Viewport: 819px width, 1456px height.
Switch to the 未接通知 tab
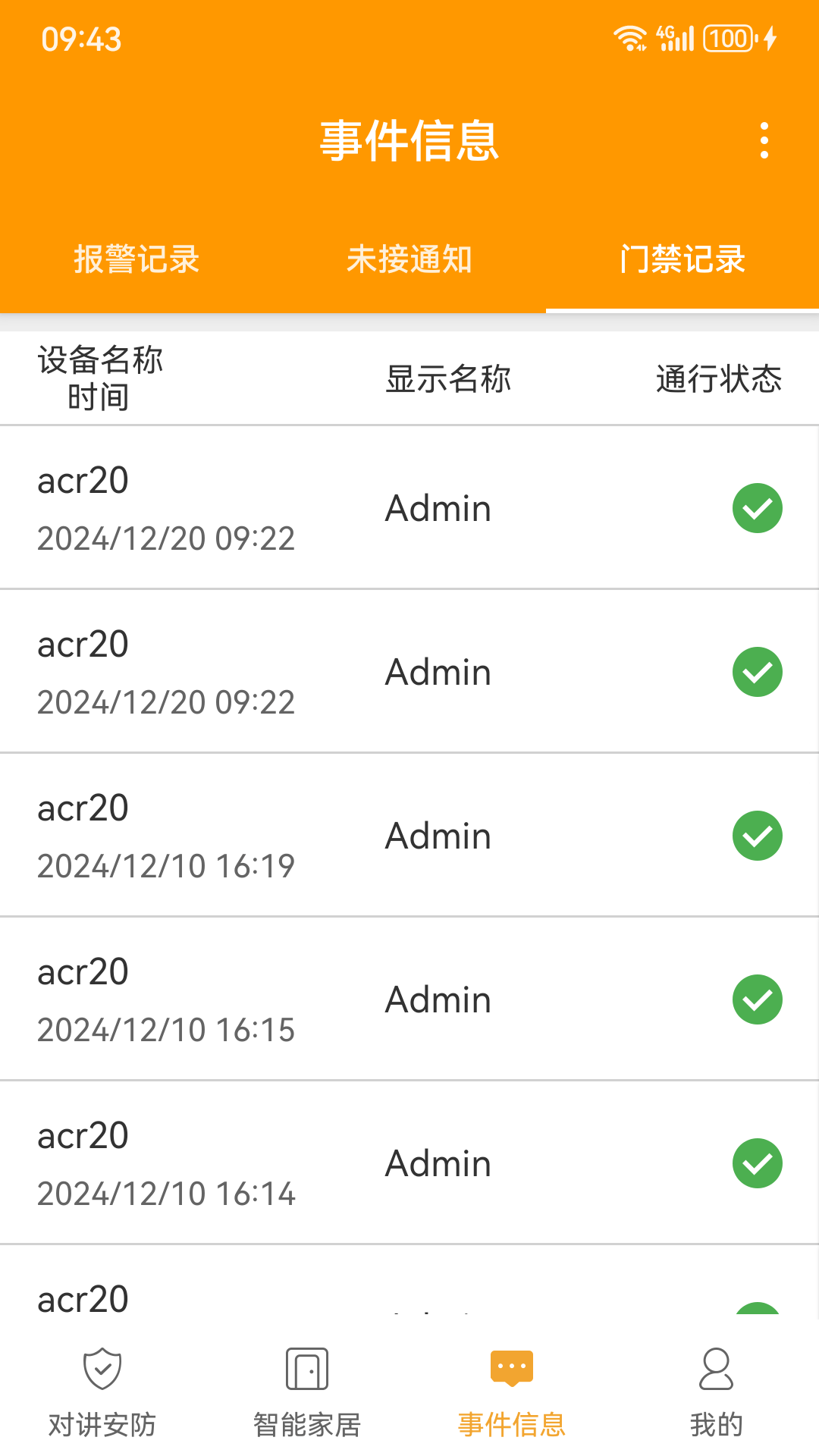[409, 259]
